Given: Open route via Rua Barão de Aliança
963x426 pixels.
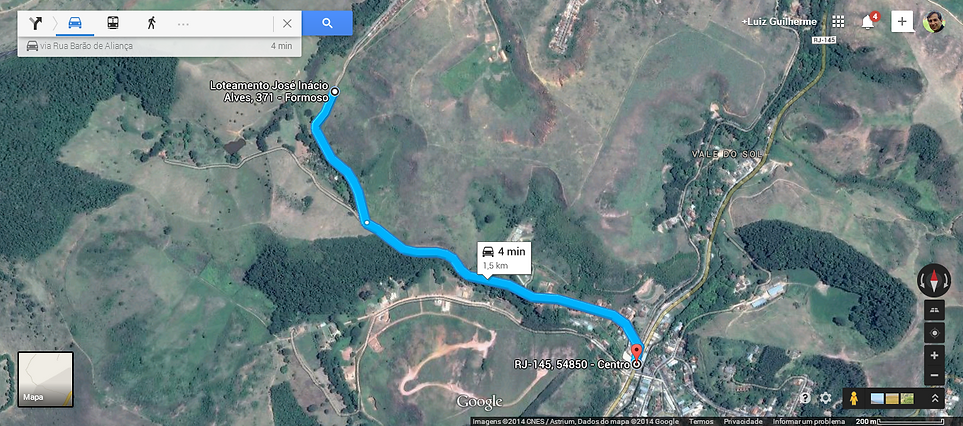Looking at the screenshot, I should coord(150,46).
